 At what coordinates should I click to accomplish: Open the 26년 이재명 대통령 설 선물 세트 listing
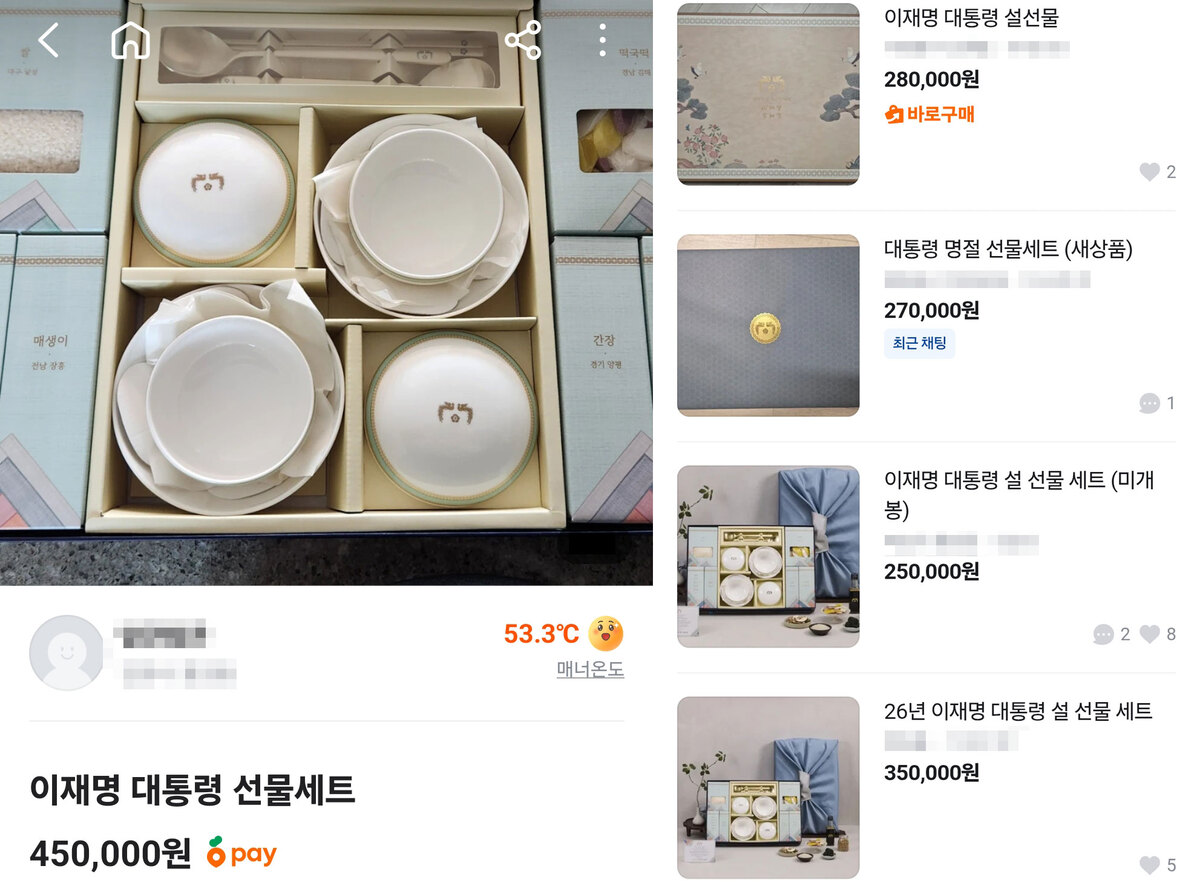1017,711
